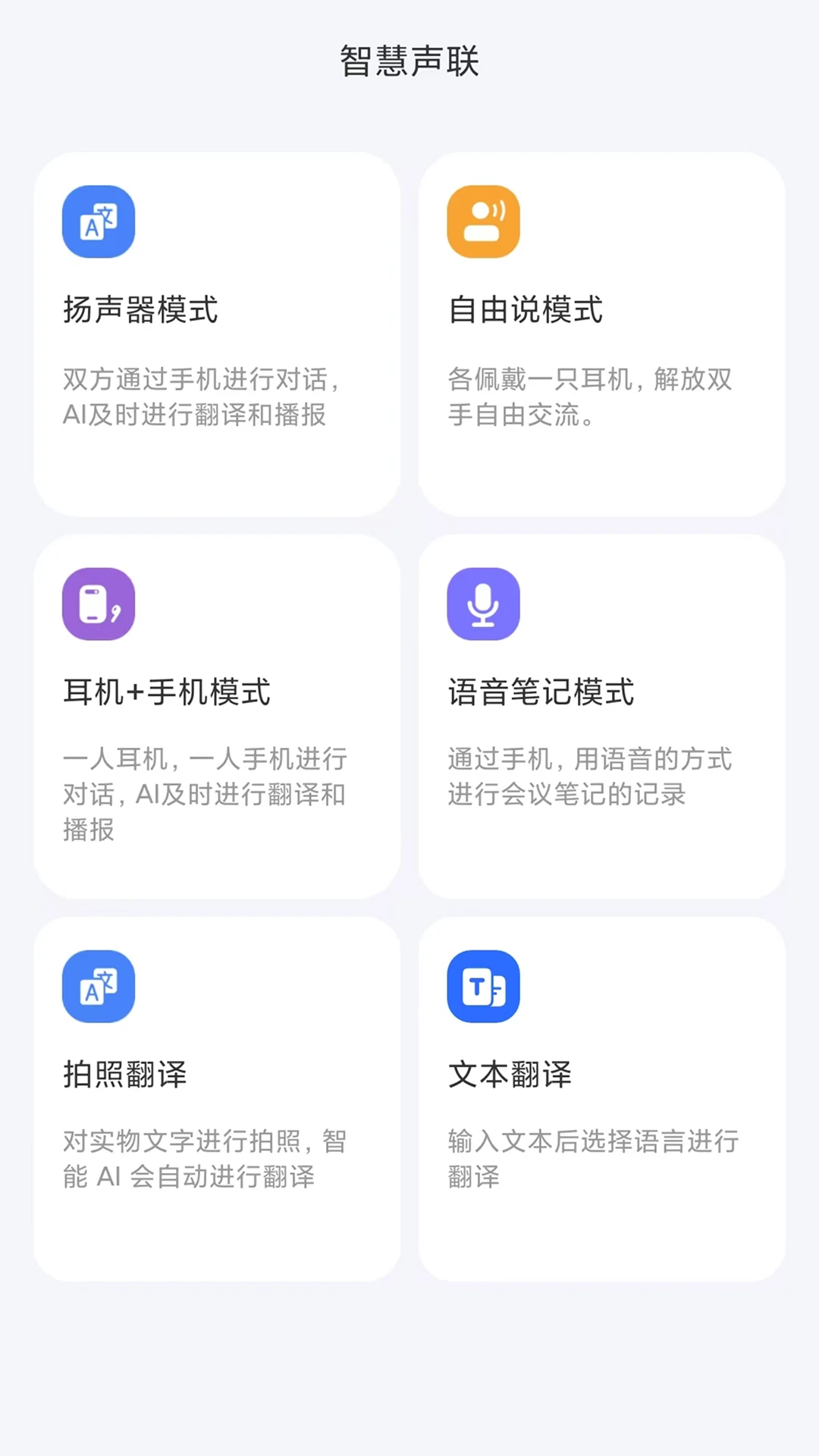Tap the 文本翻译 description text
The image size is (819, 1456).
pyautogui.click(x=593, y=1159)
